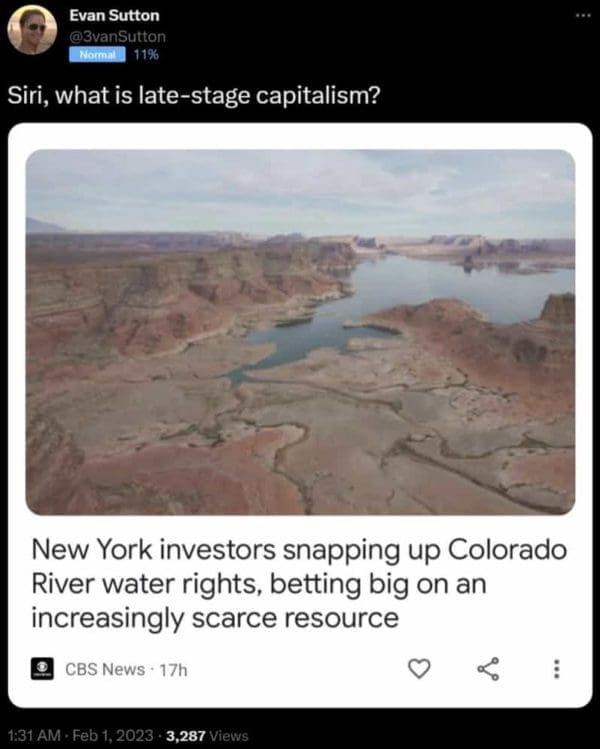
Task: Open Evan Sutton's profile picture
Action: tap(32, 30)
